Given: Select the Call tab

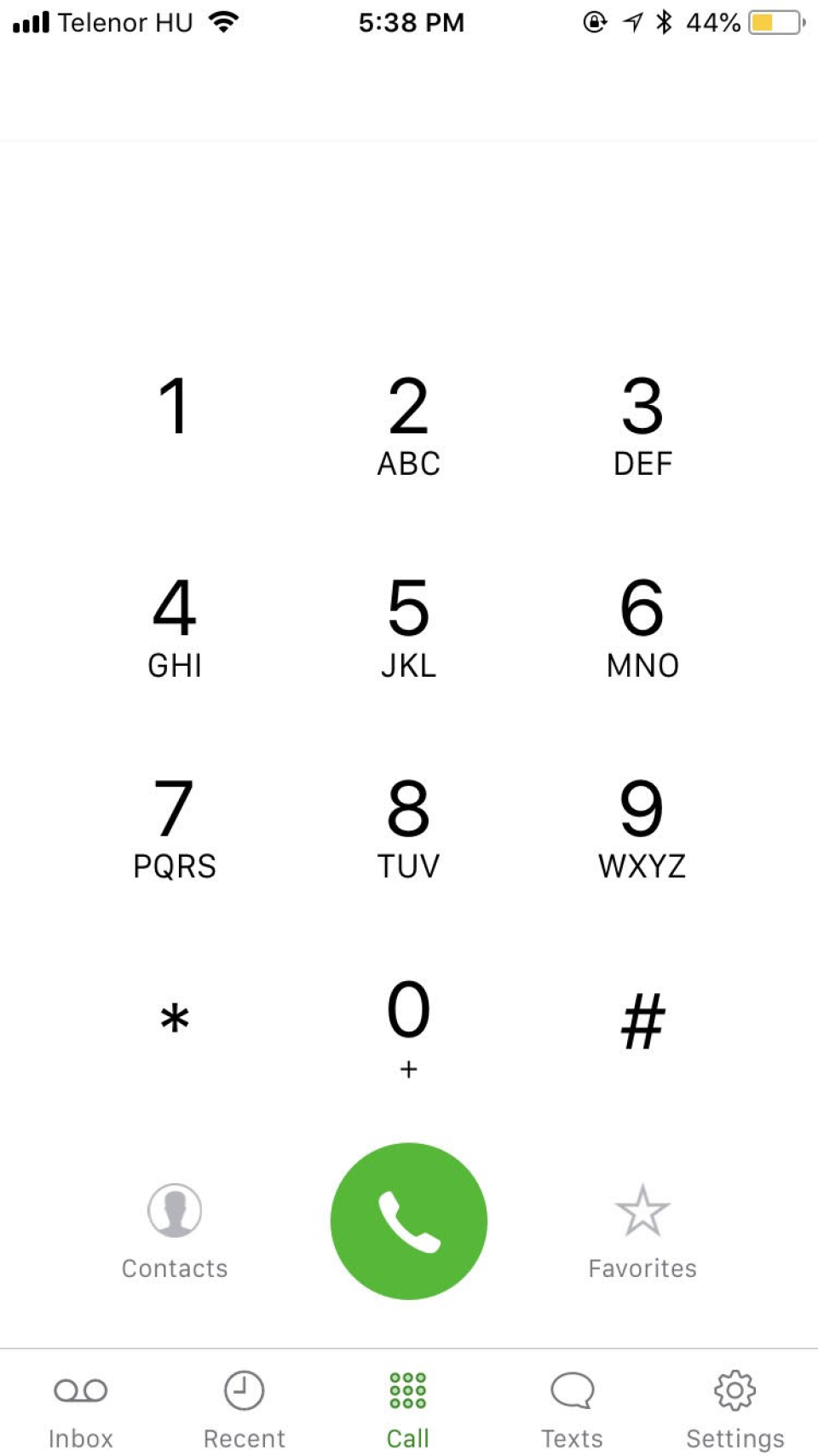Looking at the screenshot, I should coord(408,1408).
